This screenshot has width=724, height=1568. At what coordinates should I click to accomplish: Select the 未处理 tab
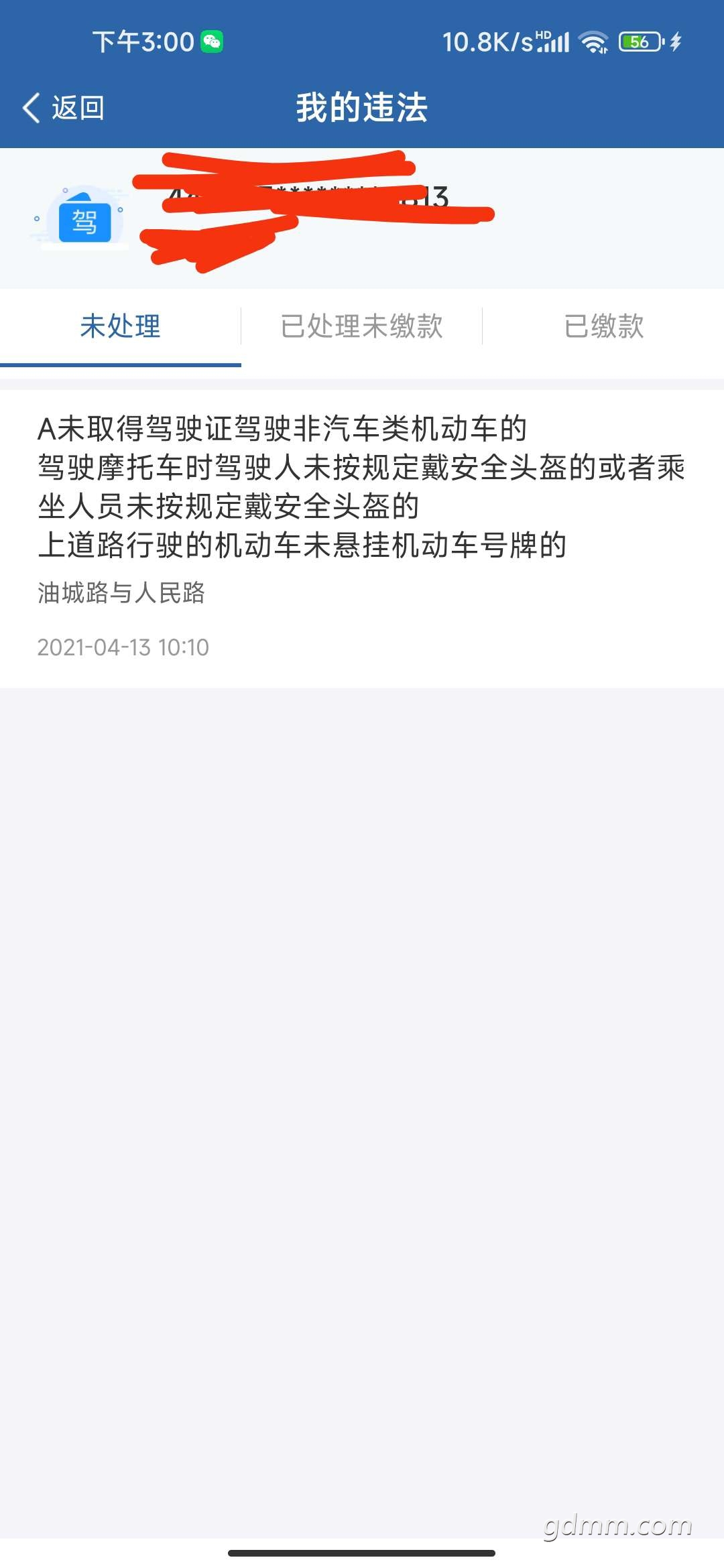pyautogui.click(x=121, y=327)
